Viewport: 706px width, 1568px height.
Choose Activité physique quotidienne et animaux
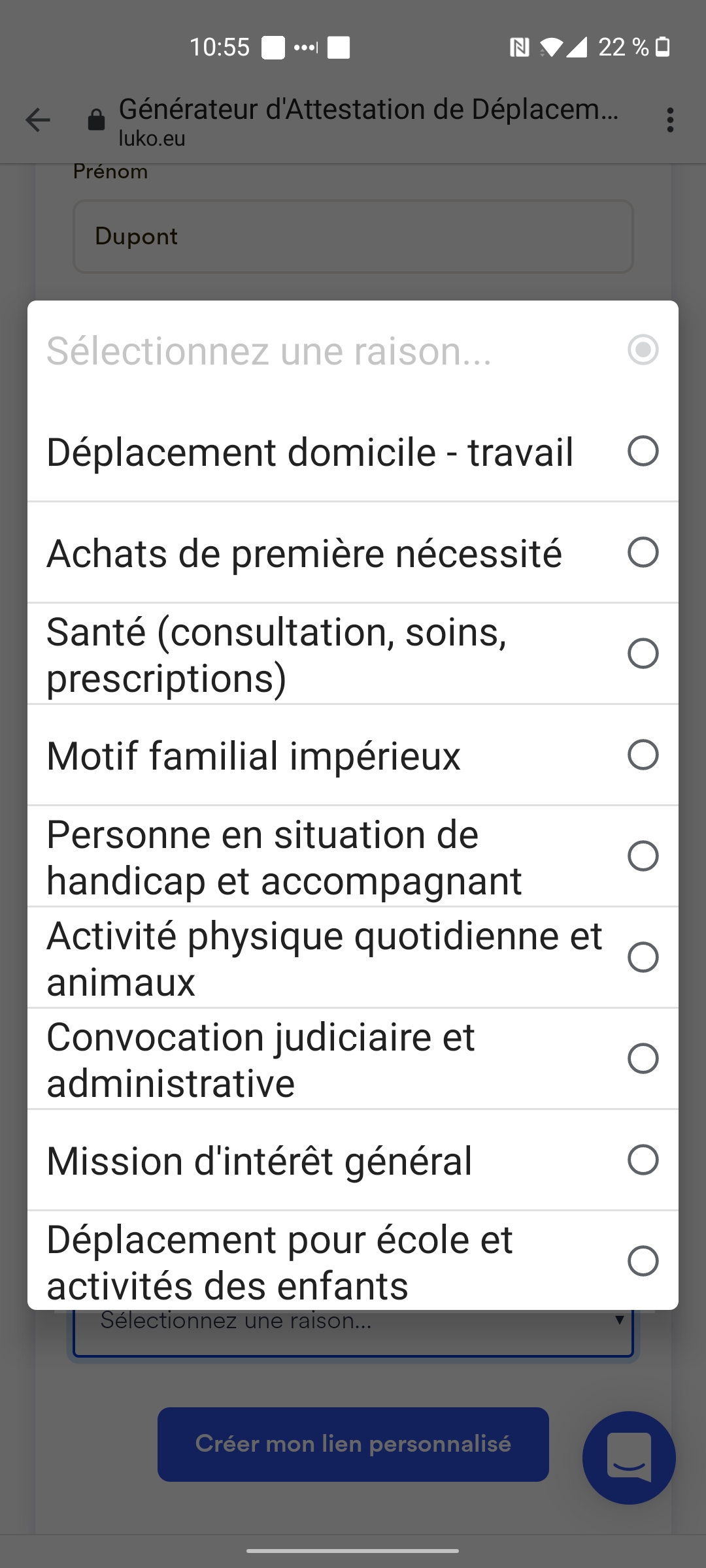[353, 958]
